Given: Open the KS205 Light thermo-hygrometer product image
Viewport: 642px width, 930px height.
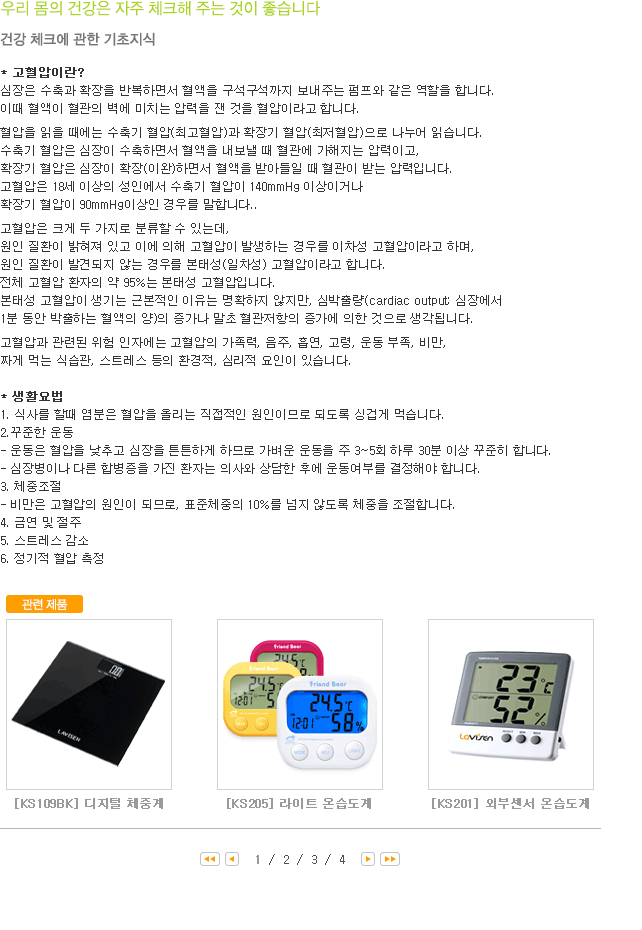Looking at the screenshot, I should [299, 704].
